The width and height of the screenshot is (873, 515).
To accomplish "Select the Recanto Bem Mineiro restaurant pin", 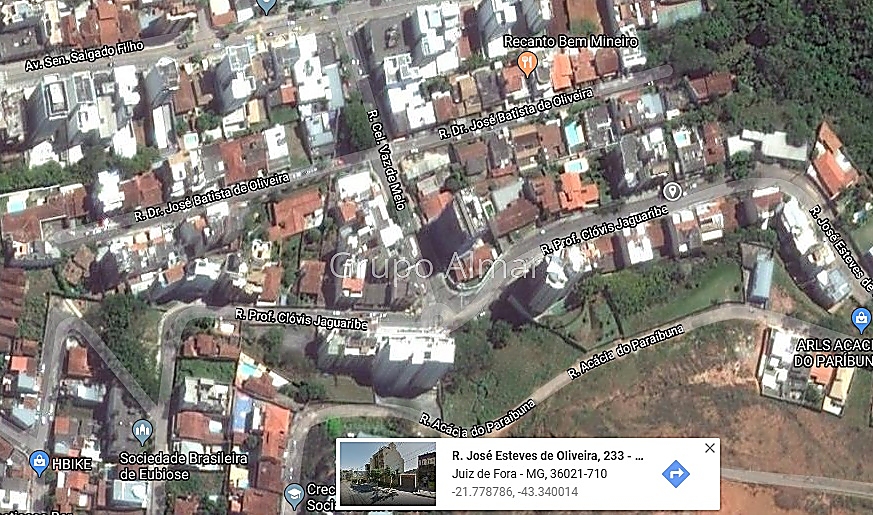I will (x=530, y=63).
